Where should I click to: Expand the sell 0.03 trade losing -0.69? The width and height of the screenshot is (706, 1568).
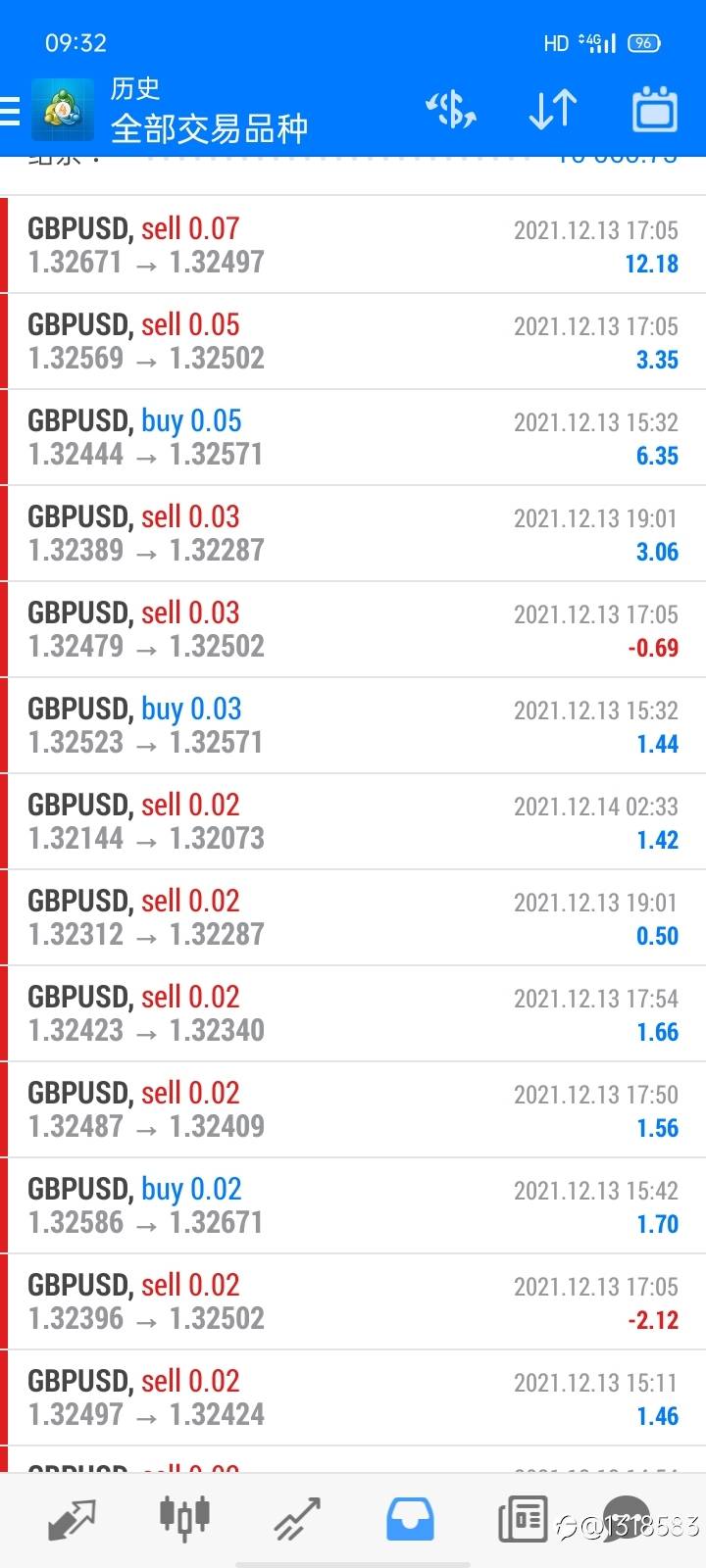pos(353,629)
